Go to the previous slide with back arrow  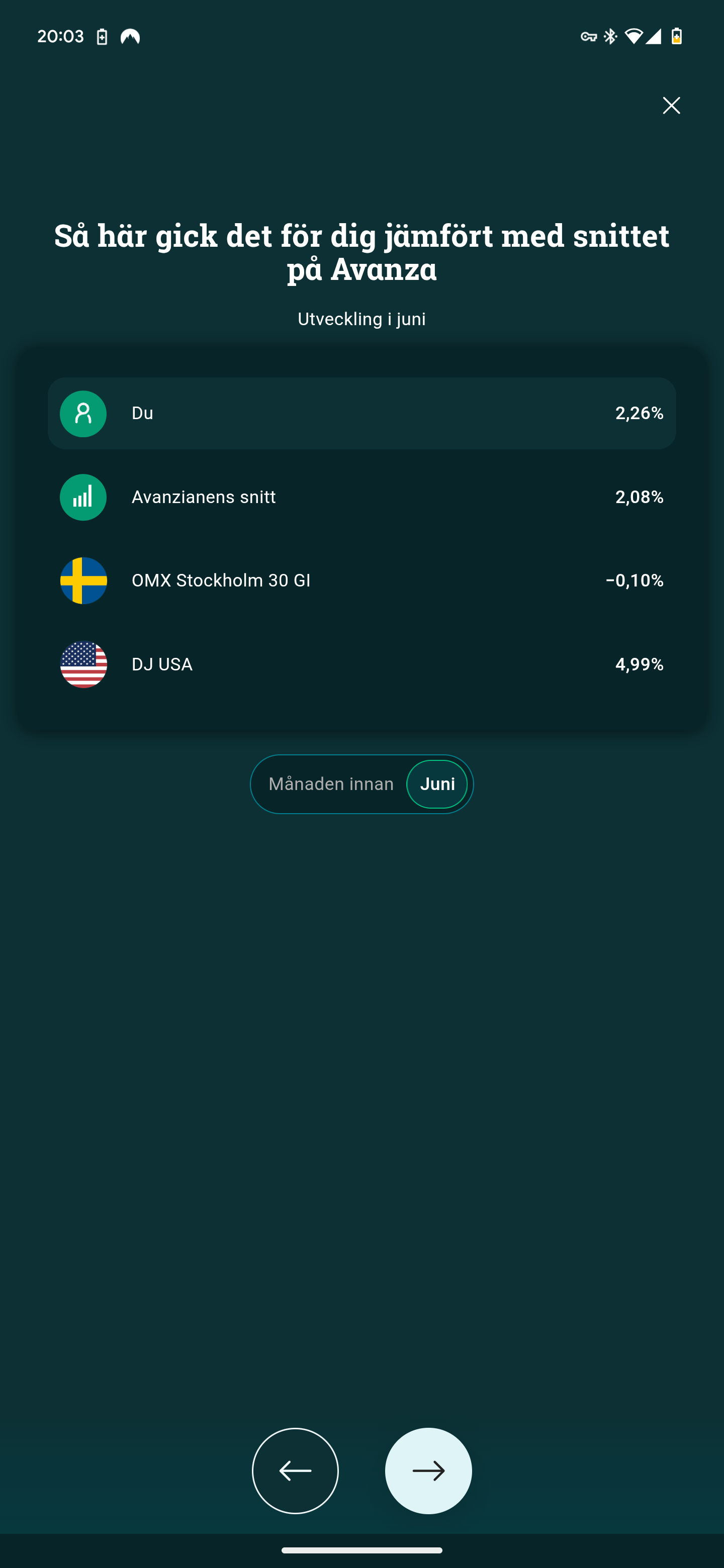[x=295, y=1471]
